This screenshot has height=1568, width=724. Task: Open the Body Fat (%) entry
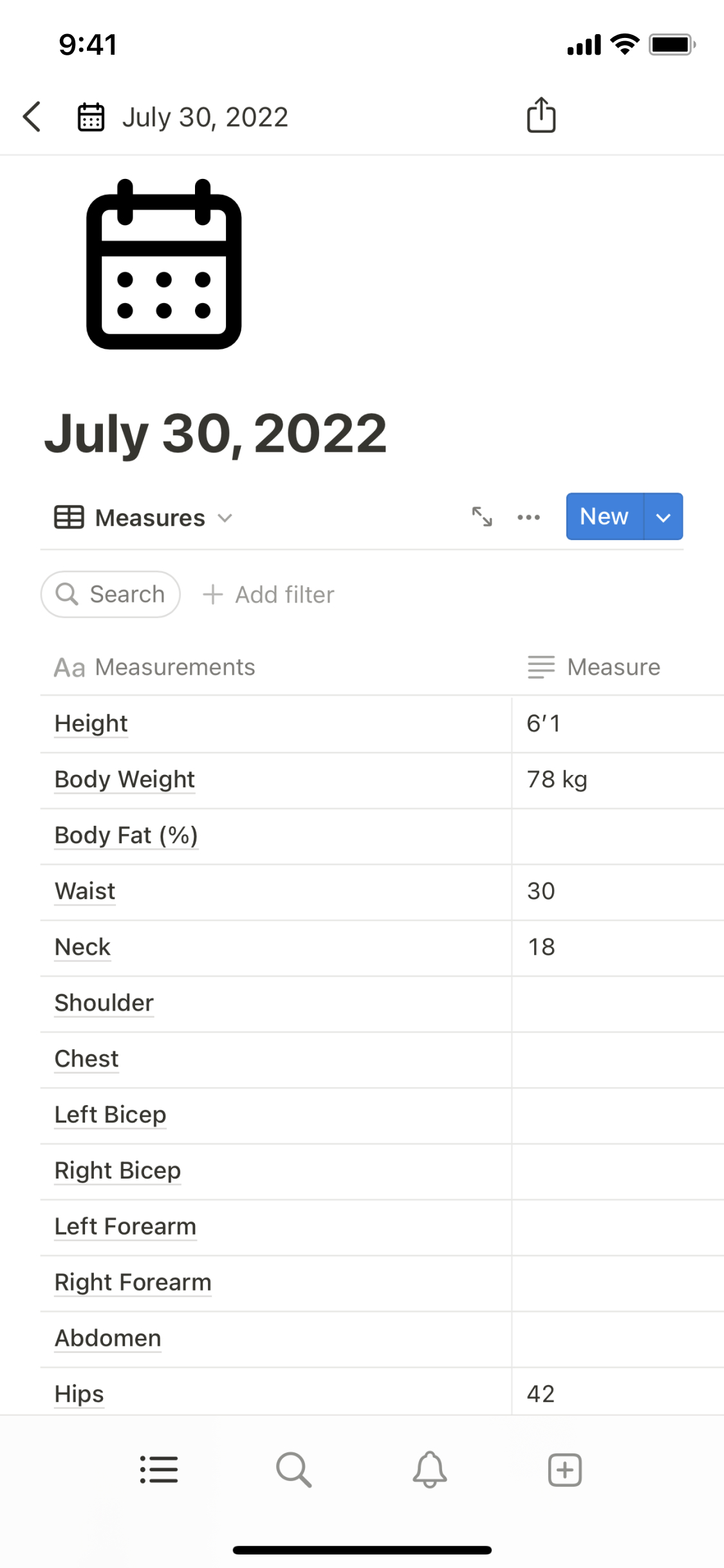point(126,835)
